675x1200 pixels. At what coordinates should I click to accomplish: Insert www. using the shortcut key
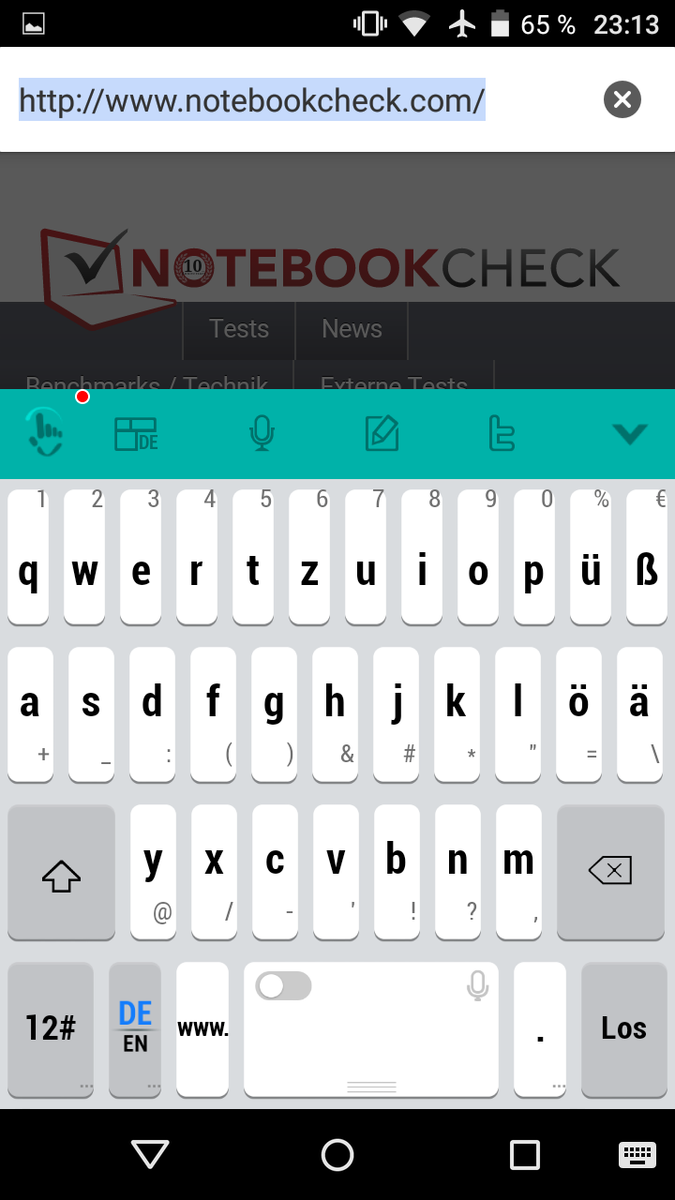(x=203, y=1028)
